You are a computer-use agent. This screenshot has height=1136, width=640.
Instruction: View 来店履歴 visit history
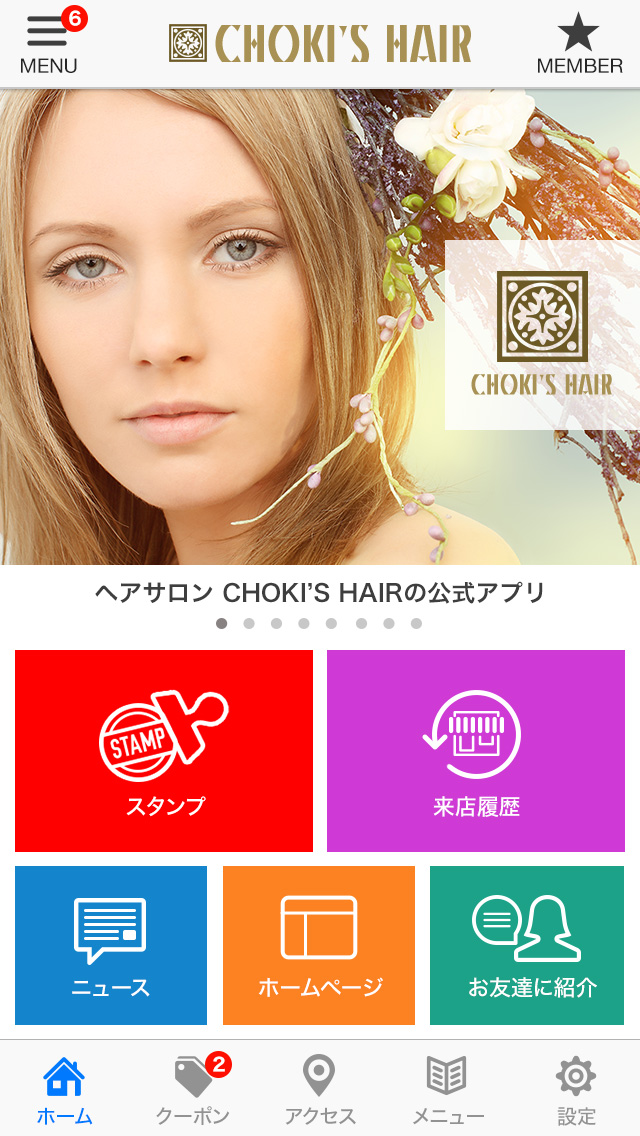point(475,751)
